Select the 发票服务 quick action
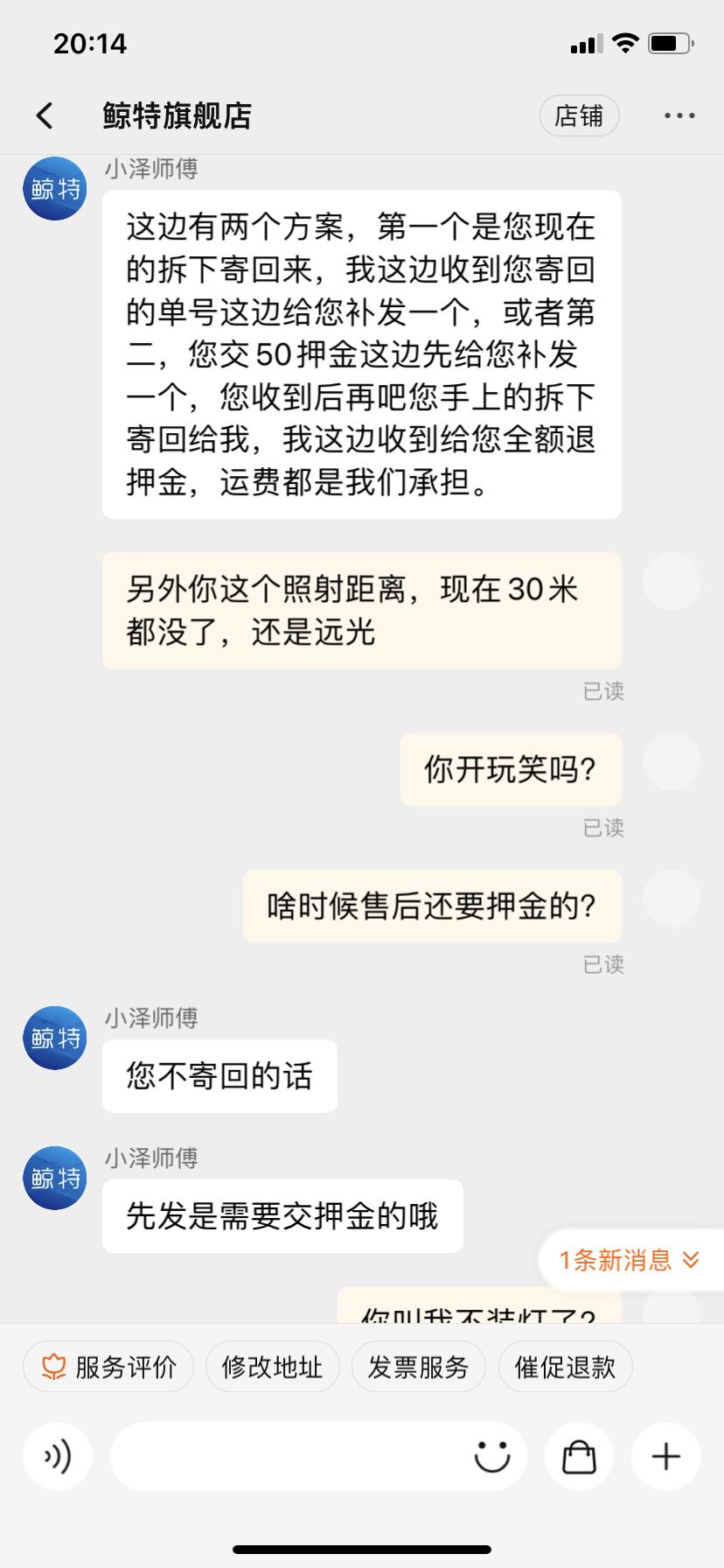 pos(418,1366)
